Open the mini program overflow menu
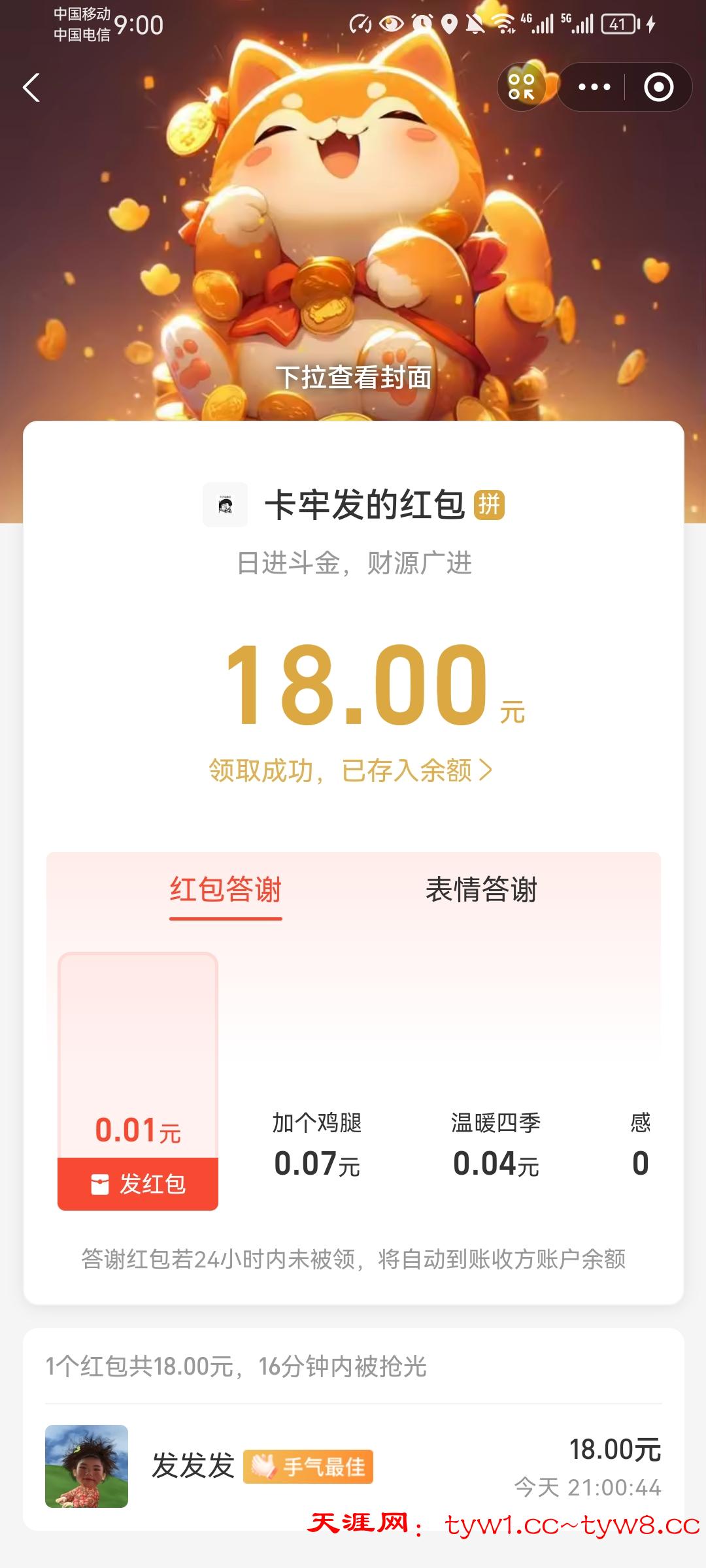Image resolution: width=706 pixels, height=1568 pixels. point(594,87)
